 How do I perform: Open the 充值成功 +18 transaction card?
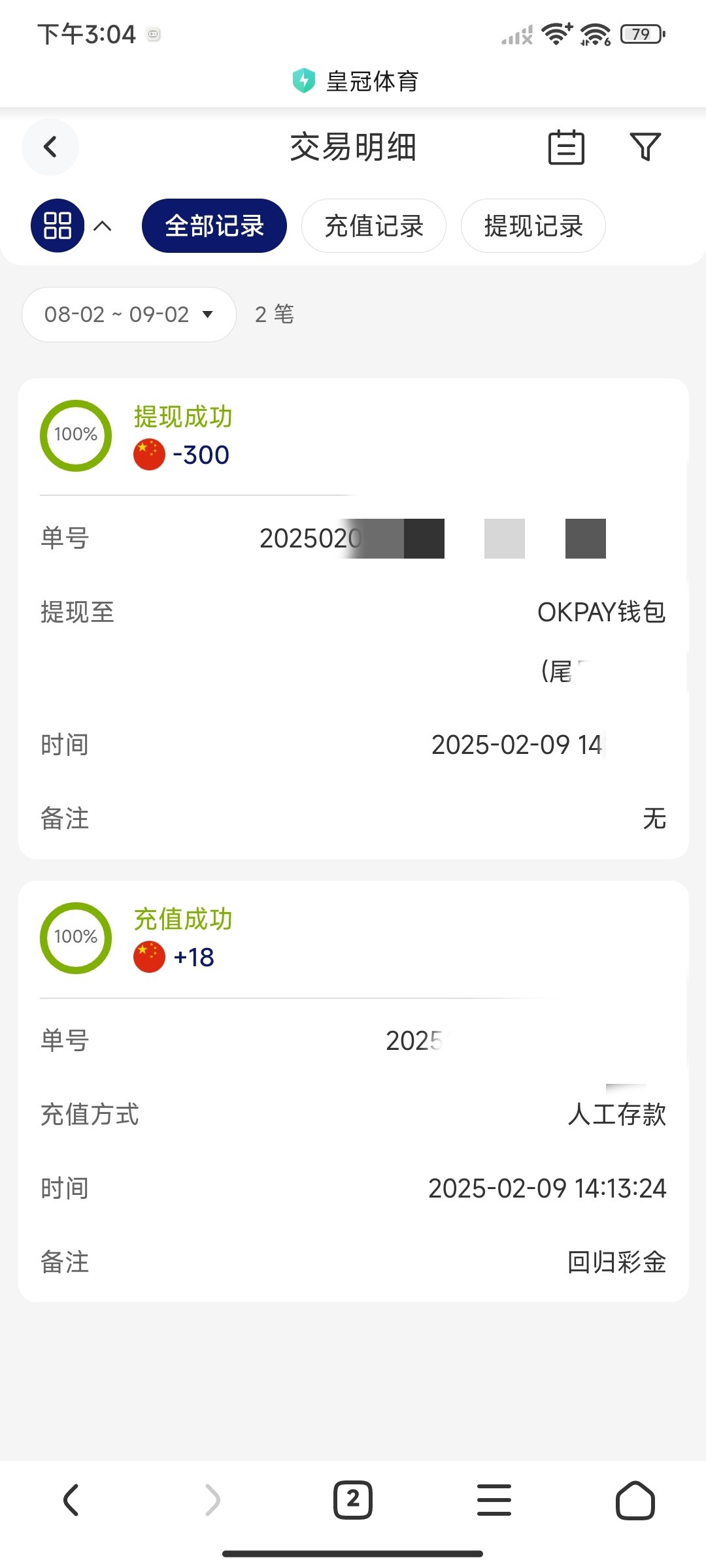354,1091
